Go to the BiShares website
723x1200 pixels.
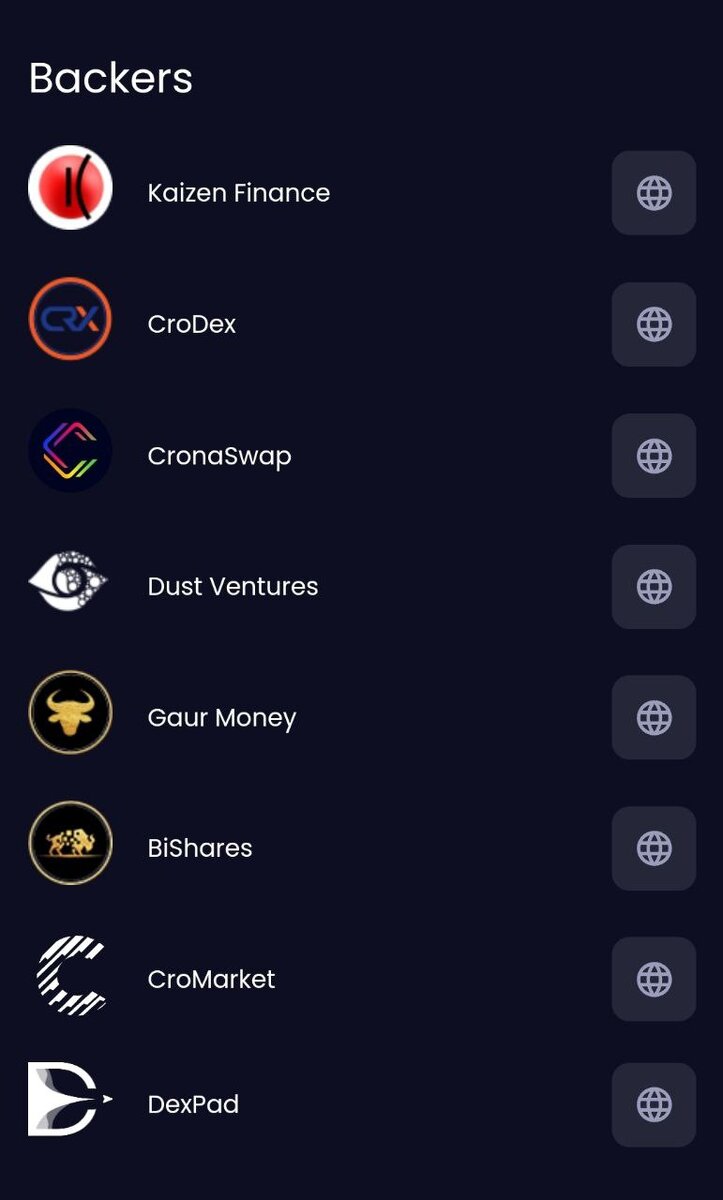[654, 849]
